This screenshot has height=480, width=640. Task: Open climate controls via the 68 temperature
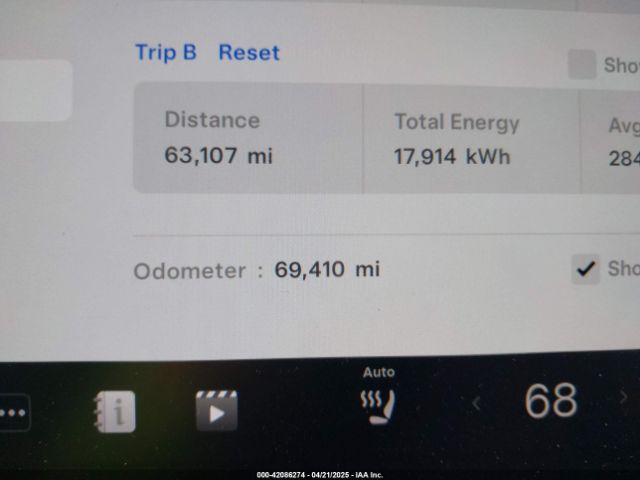[550, 402]
